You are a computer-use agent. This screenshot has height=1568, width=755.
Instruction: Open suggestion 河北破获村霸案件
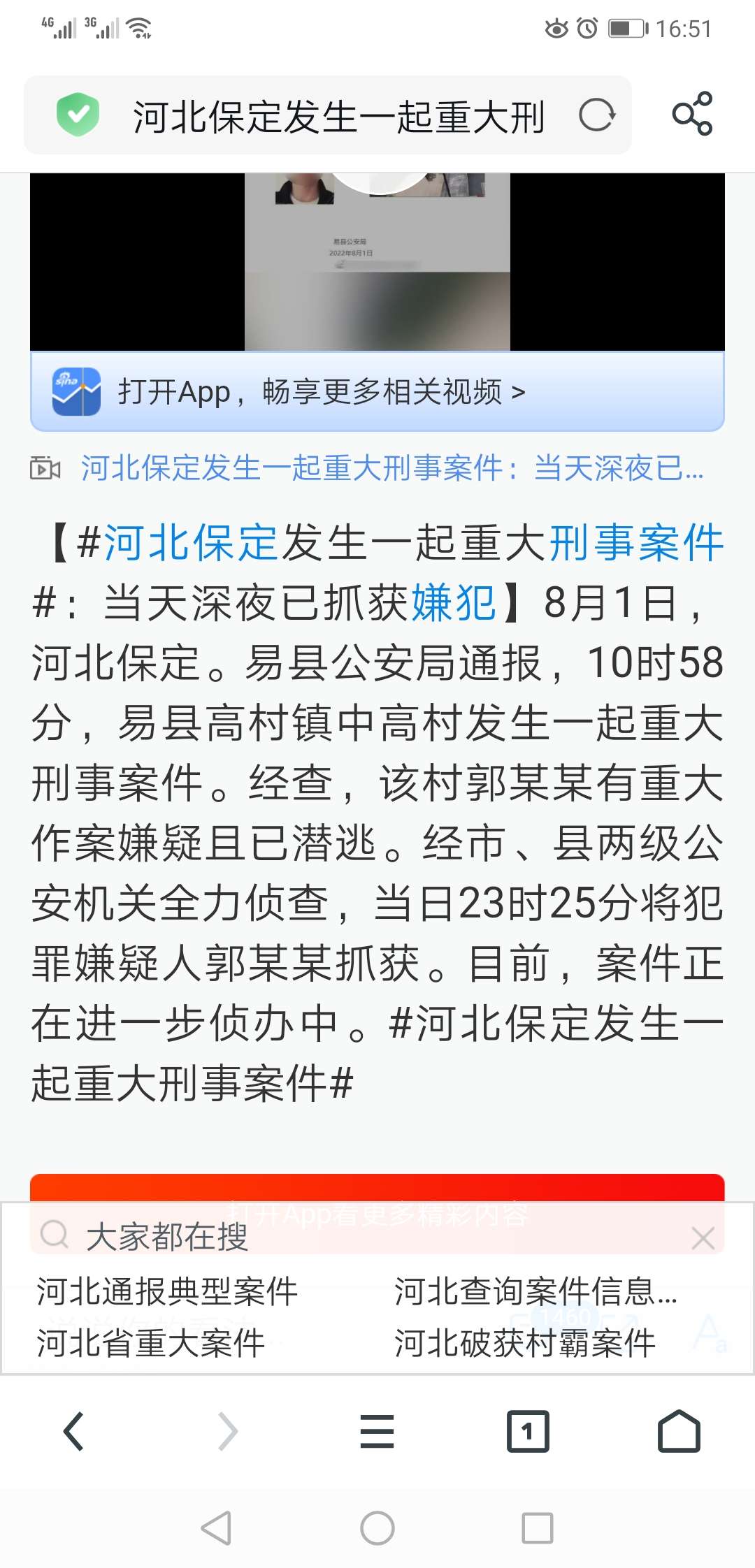click(525, 1343)
